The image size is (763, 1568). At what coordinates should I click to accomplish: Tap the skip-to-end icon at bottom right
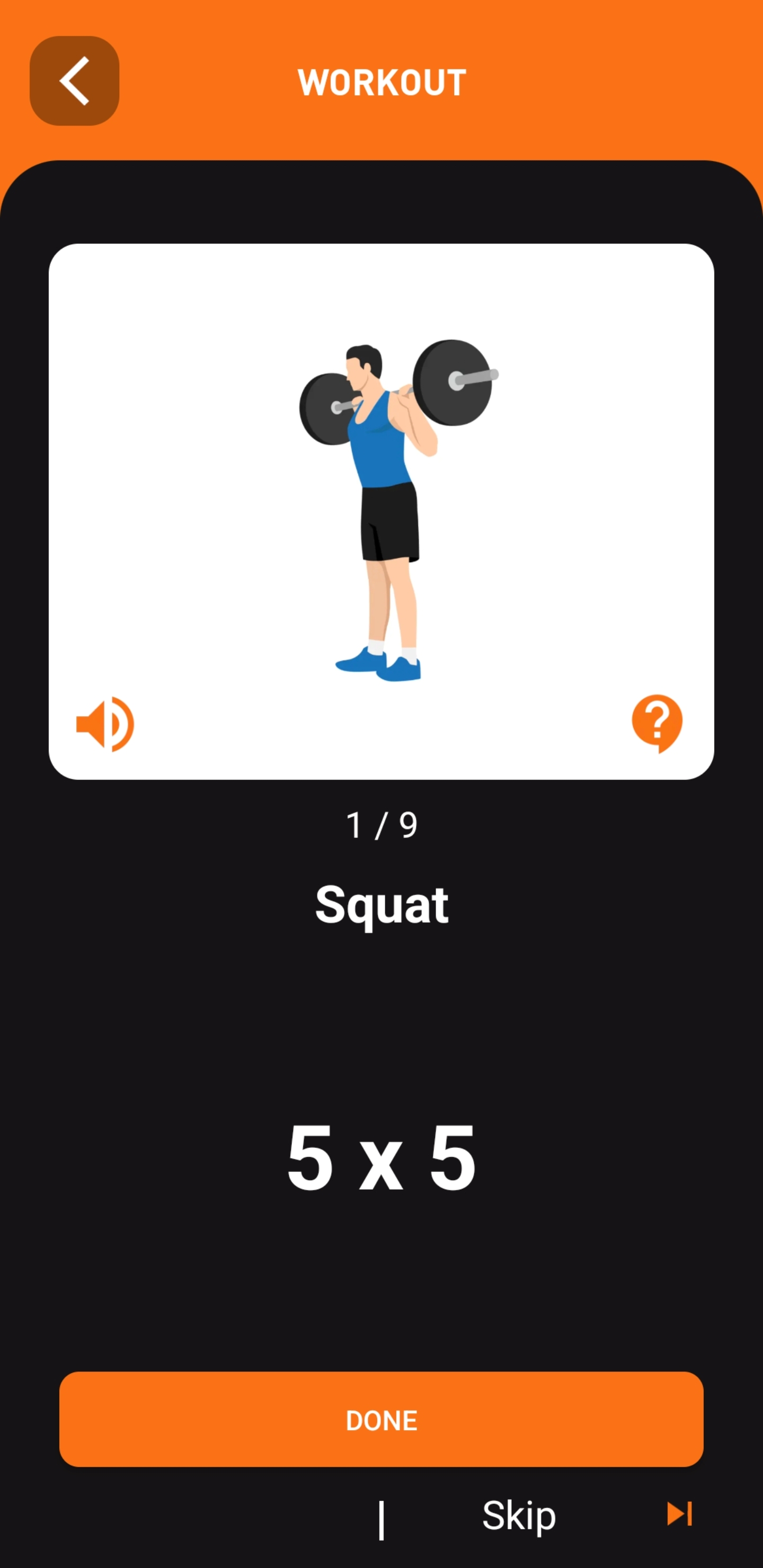coord(680,1514)
